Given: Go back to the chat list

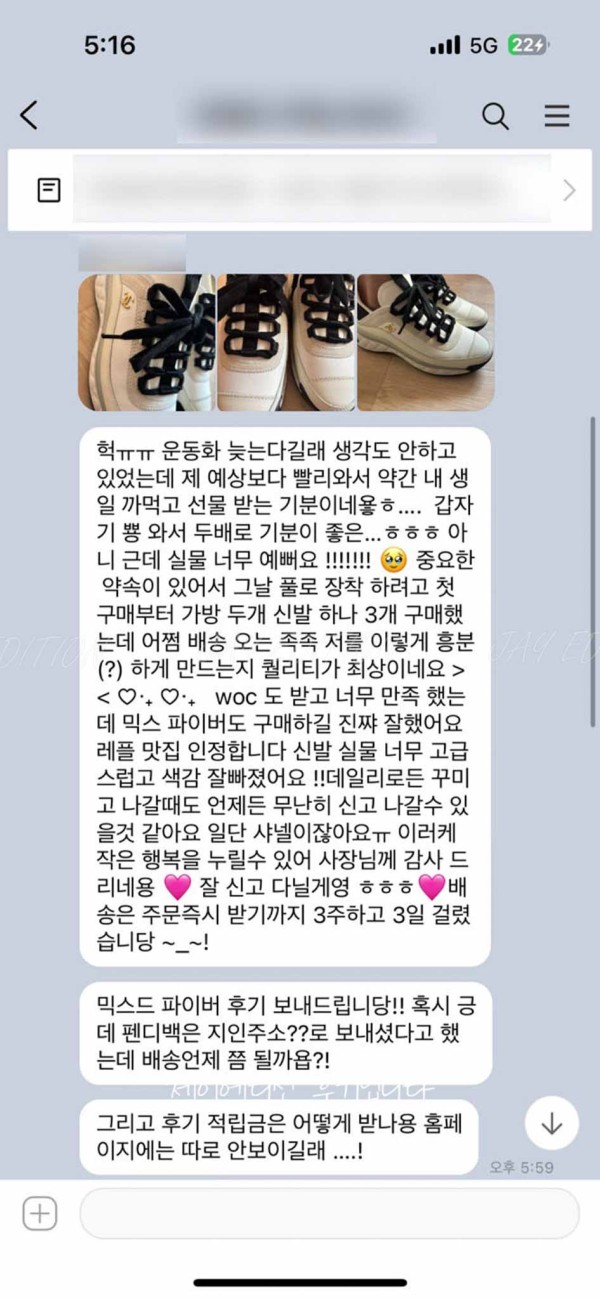Looking at the screenshot, I should click(x=29, y=116).
